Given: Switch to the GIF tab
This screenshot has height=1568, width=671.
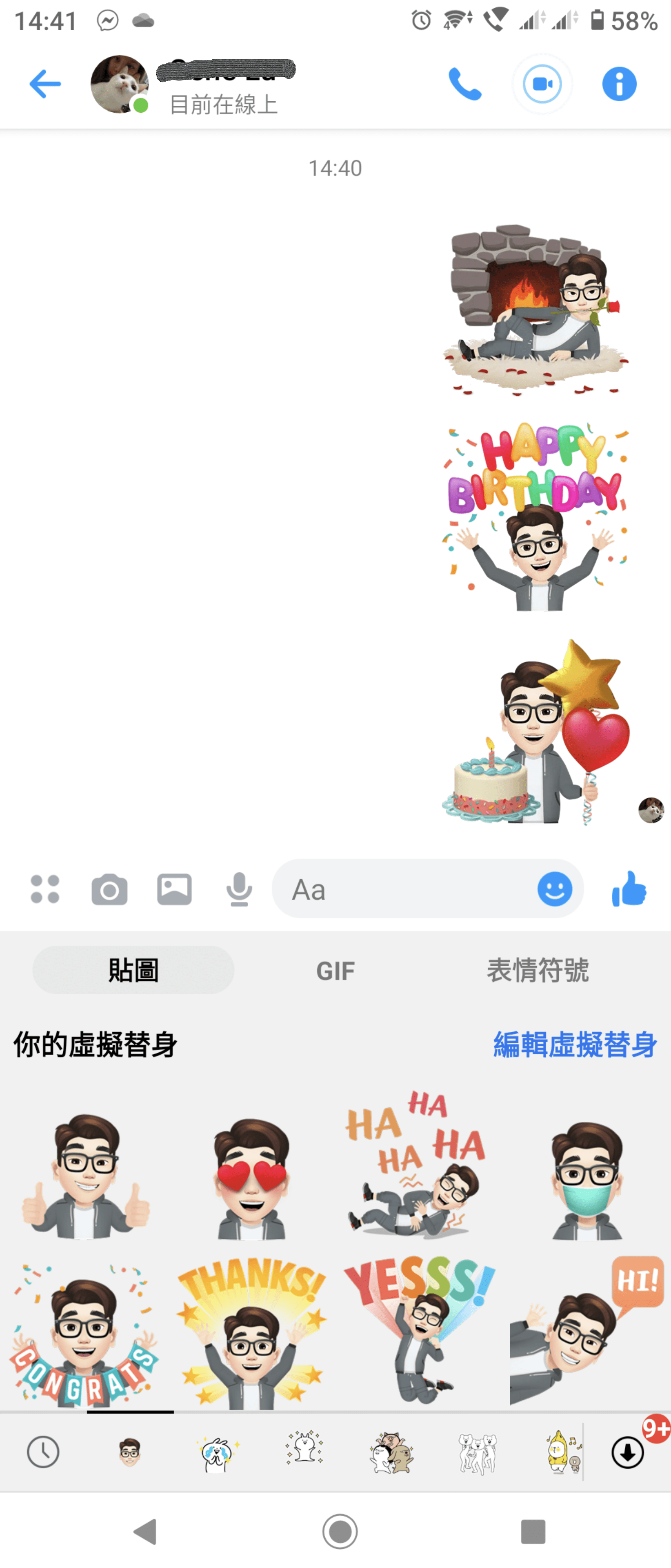Looking at the screenshot, I should pos(335,970).
